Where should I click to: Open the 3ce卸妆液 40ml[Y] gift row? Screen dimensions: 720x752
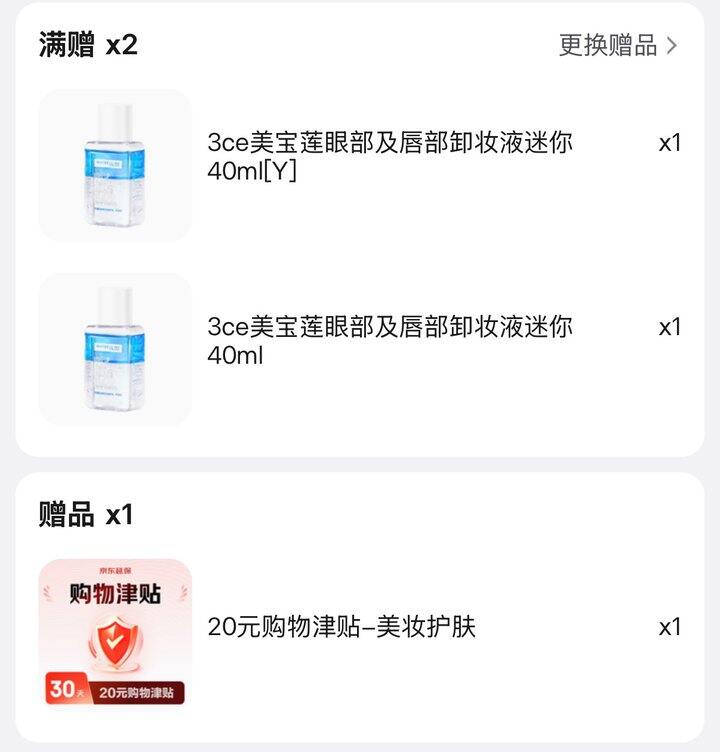(390, 157)
